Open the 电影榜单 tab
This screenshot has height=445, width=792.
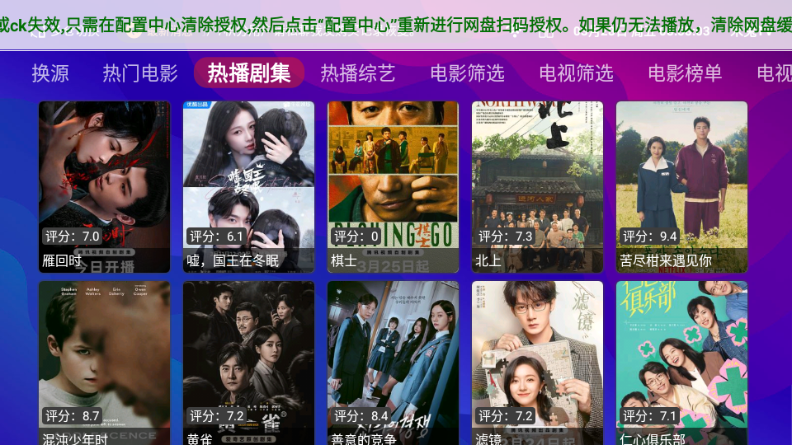coord(685,73)
